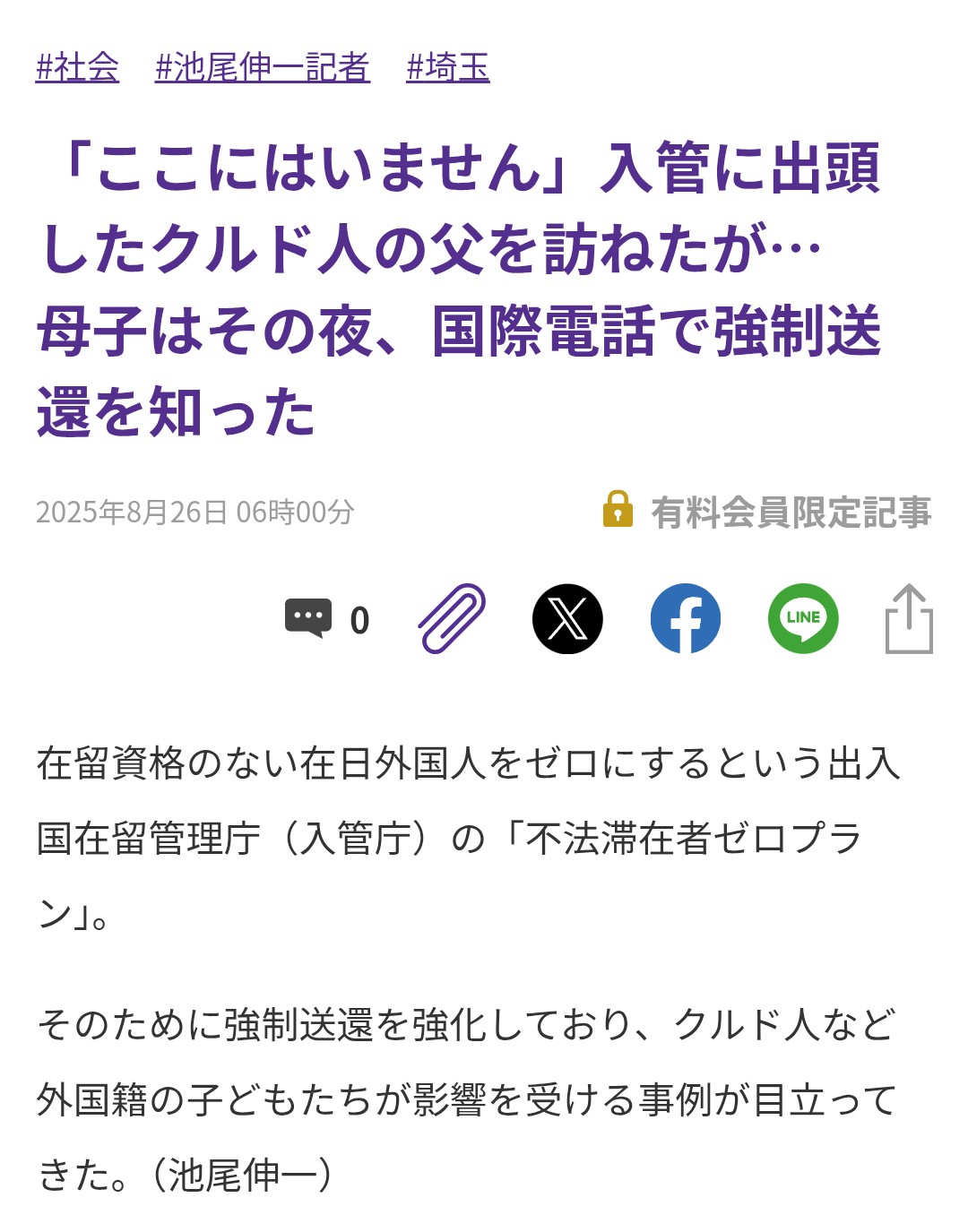
Task: Share this article on Facebook
Action: point(685,618)
